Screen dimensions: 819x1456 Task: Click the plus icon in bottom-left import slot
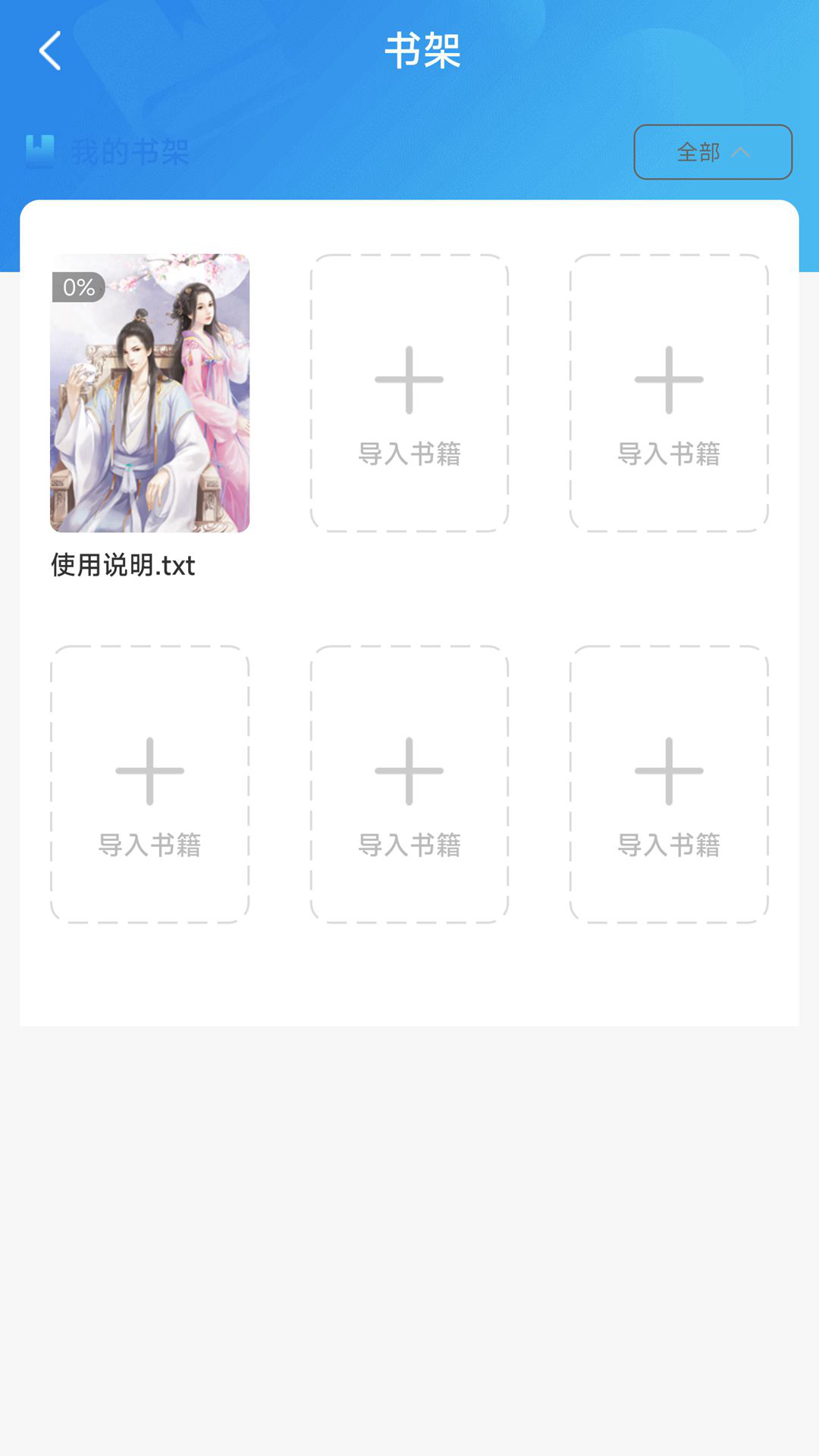click(x=150, y=770)
